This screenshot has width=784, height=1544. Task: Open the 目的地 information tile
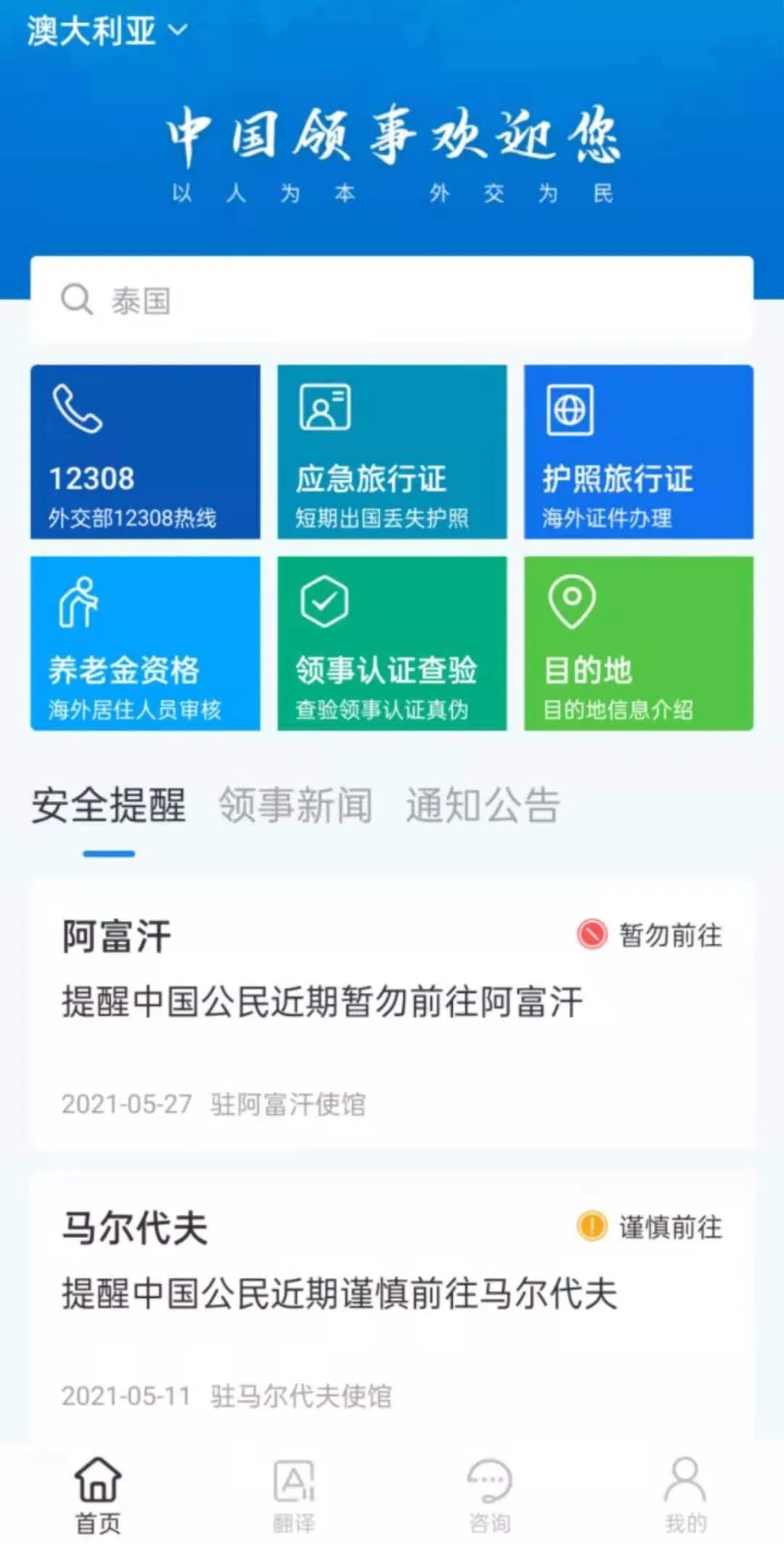[639, 643]
